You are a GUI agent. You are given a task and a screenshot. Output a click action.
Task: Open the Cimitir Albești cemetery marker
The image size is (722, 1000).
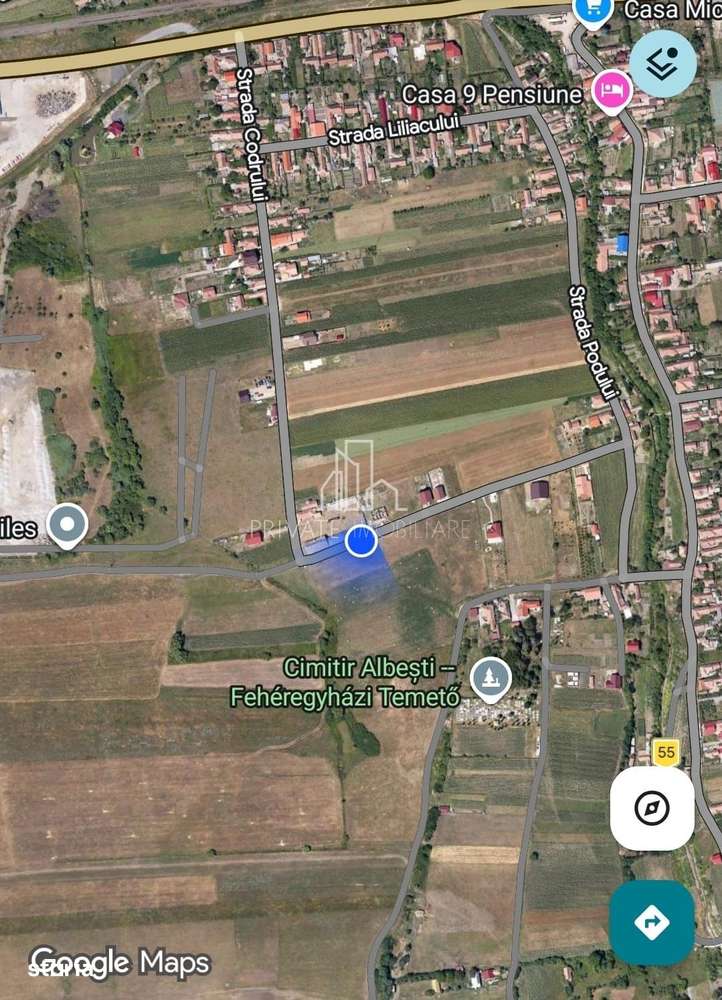[490, 679]
